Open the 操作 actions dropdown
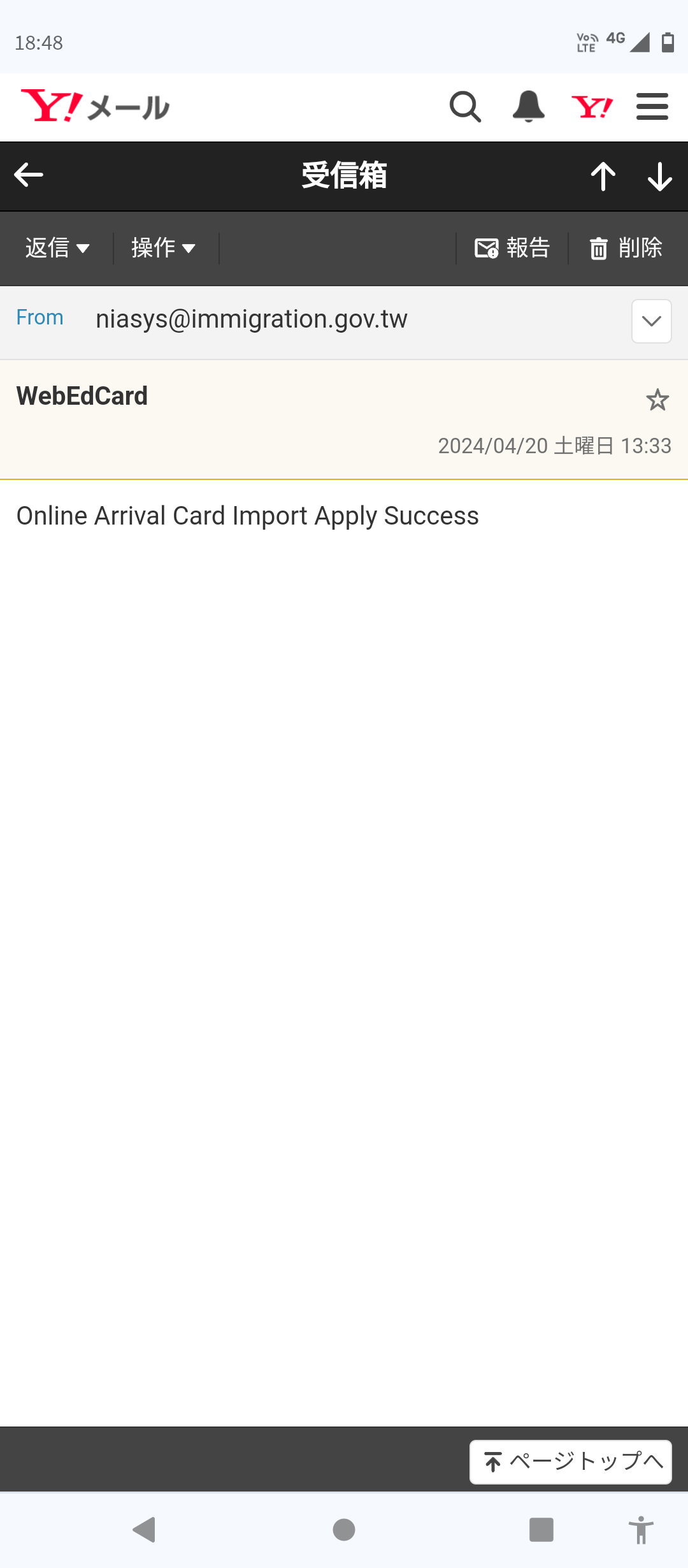The width and height of the screenshot is (688, 1568). pos(163,248)
